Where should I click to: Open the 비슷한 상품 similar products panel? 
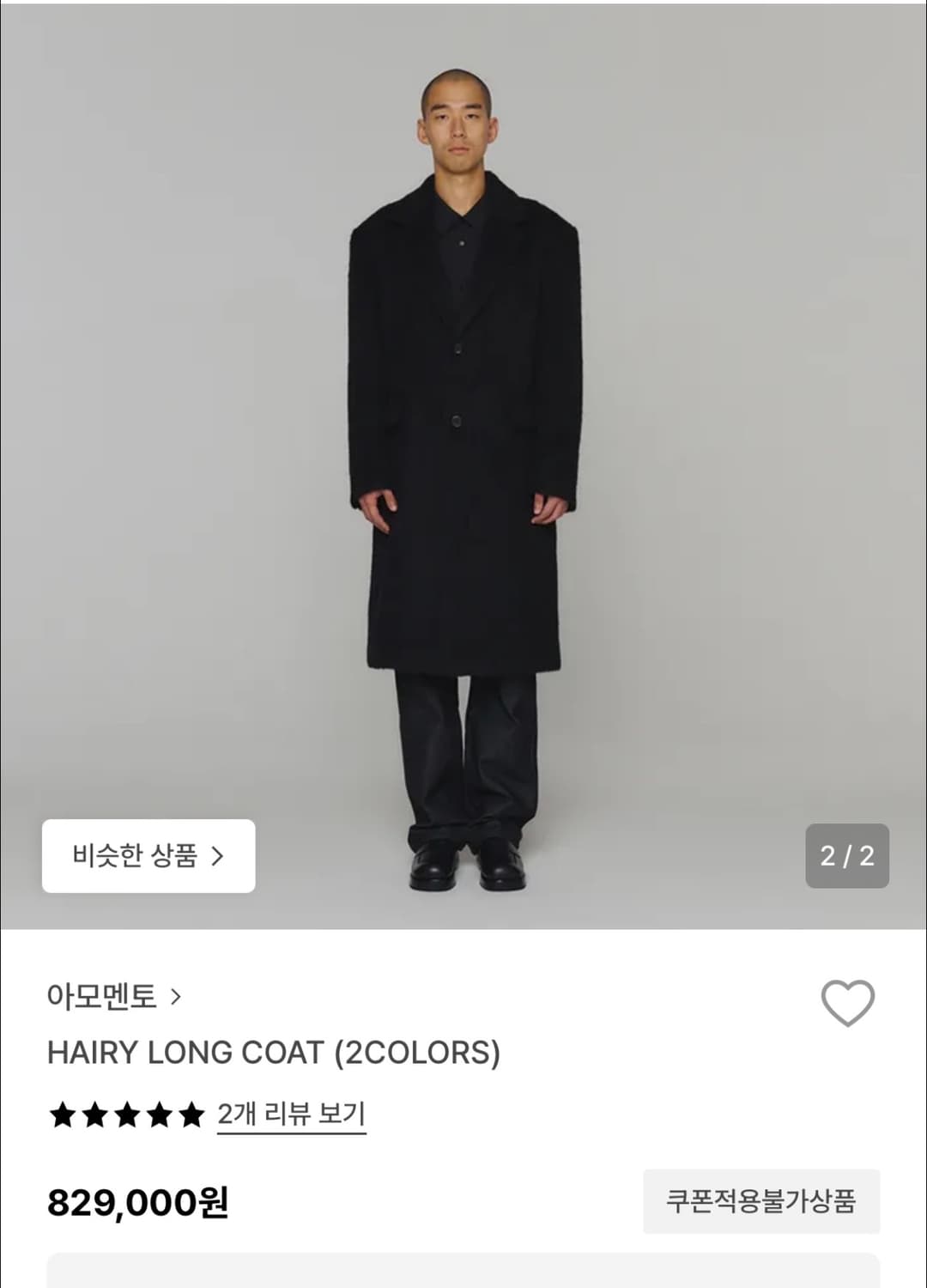pyautogui.click(x=146, y=855)
